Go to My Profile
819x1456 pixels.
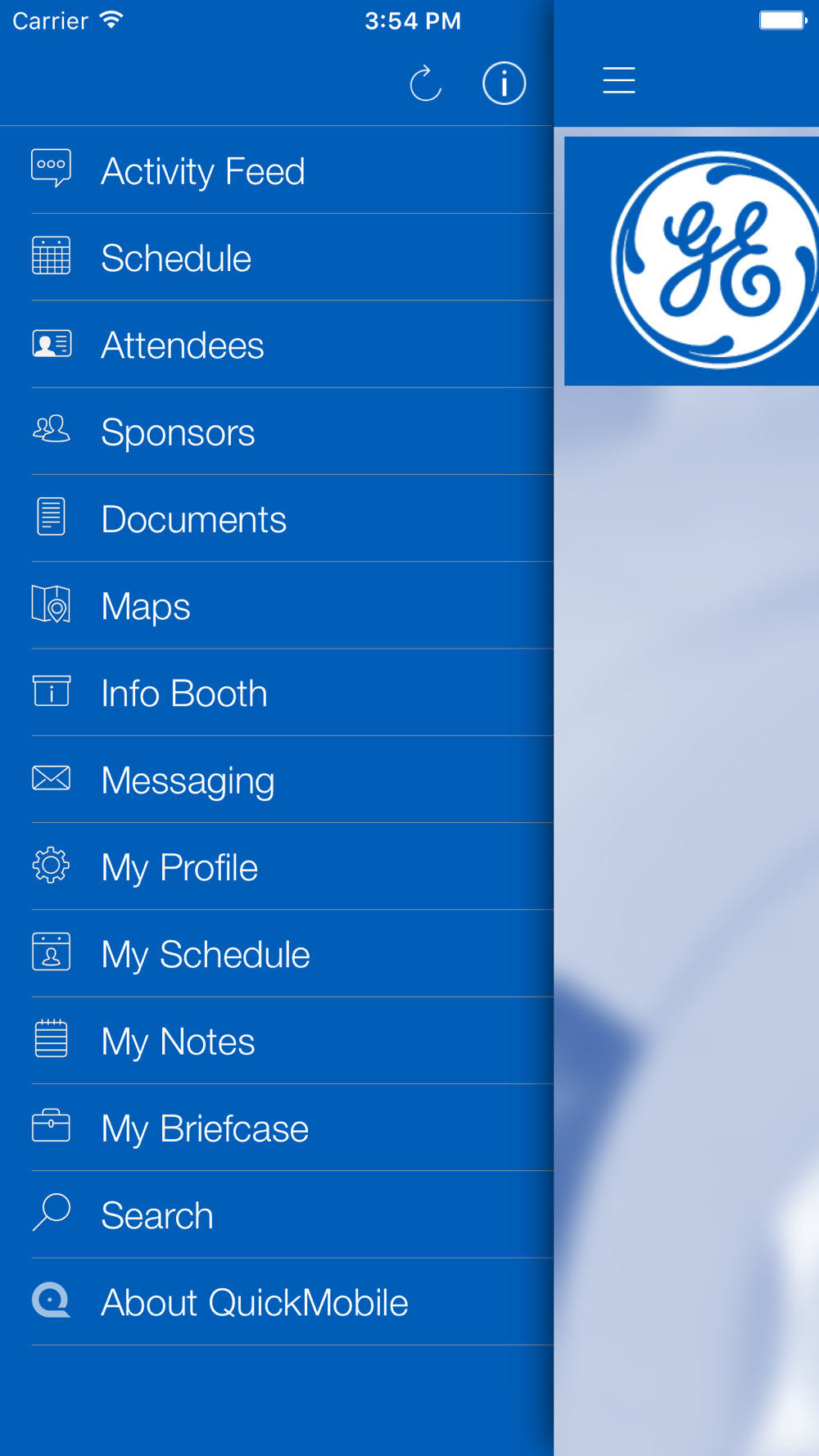(277, 866)
